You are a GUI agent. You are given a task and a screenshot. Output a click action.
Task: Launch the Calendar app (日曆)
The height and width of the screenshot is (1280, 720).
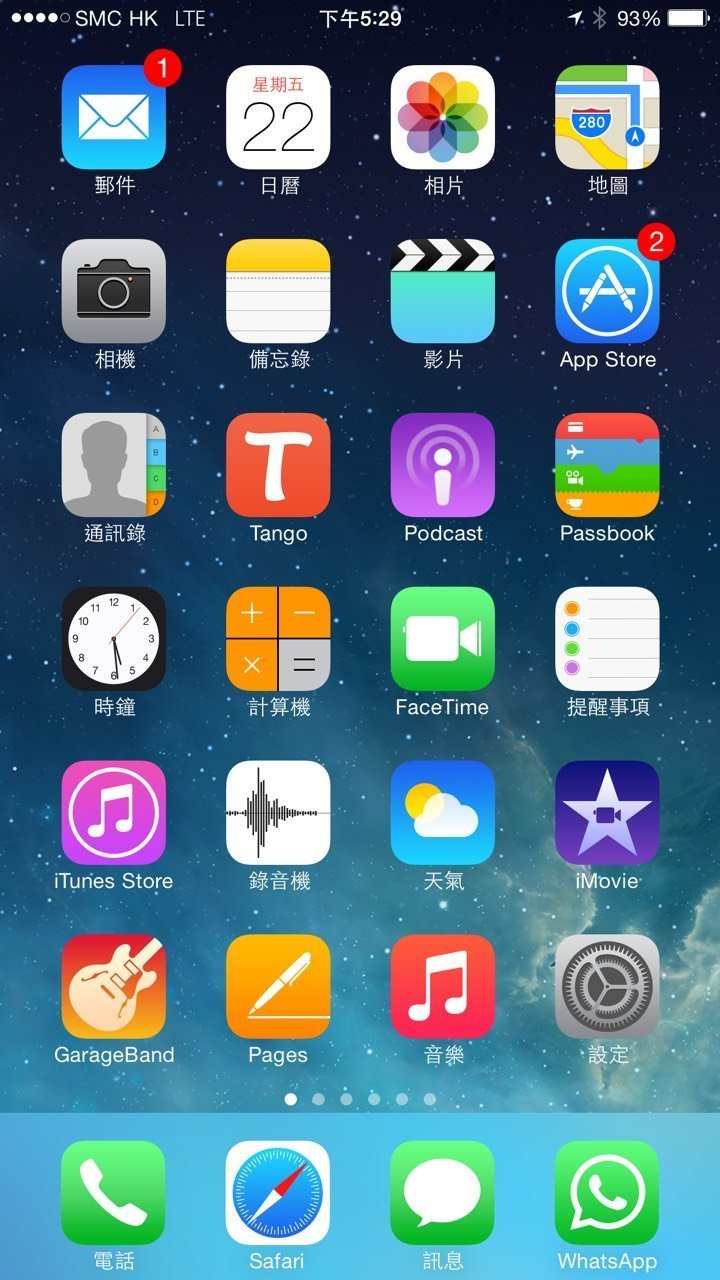point(278,118)
